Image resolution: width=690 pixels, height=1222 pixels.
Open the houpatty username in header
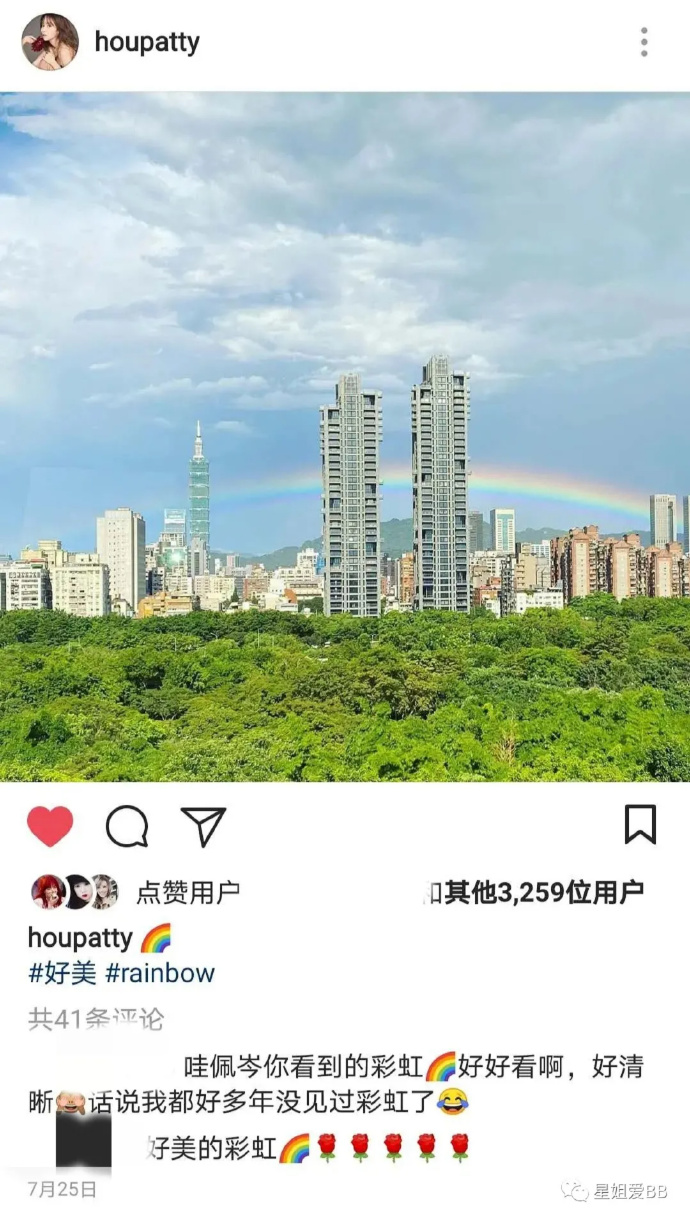[147, 42]
